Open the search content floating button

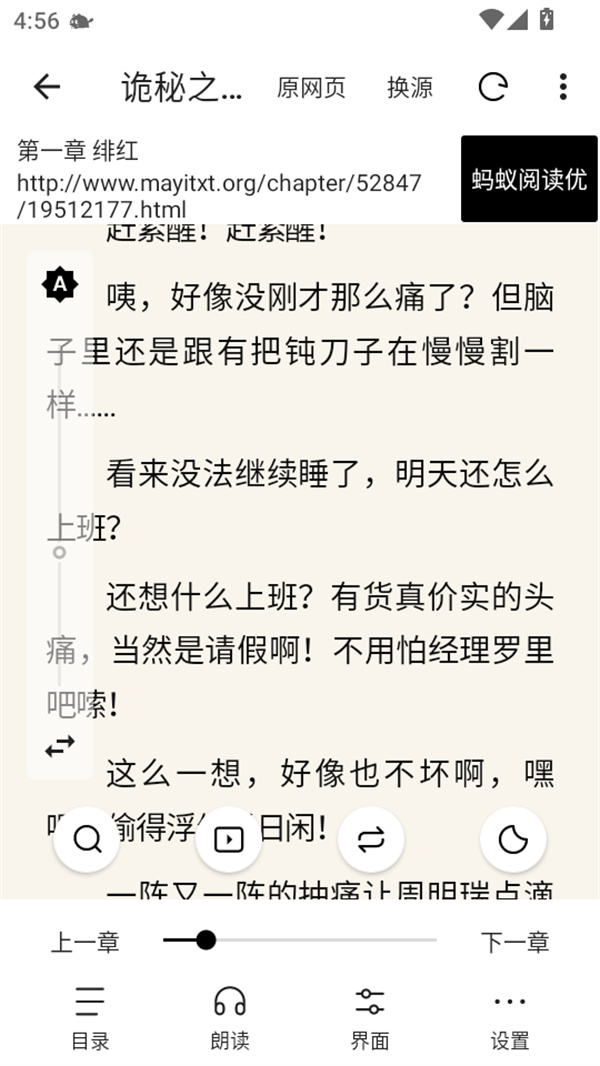click(x=87, y=839)
